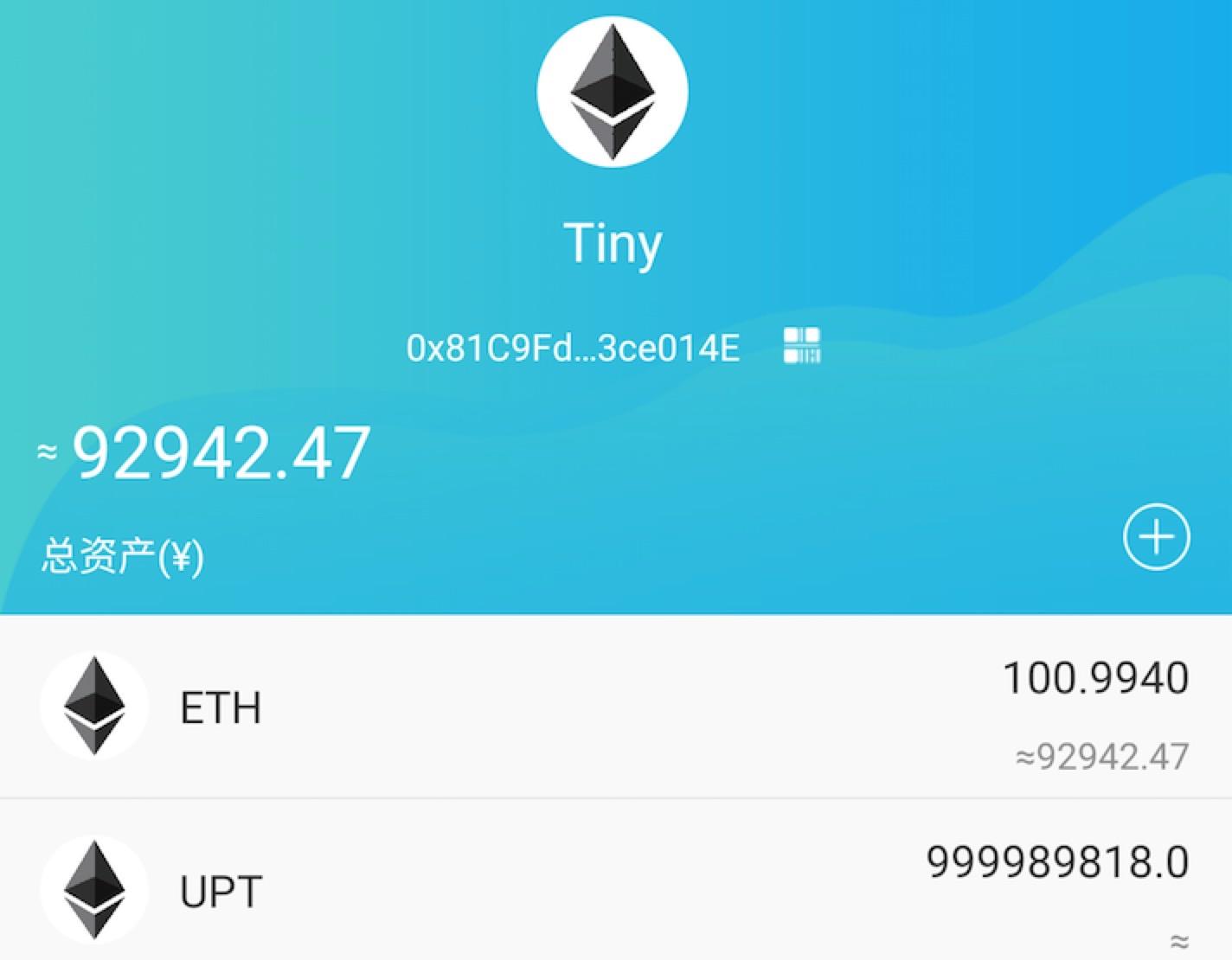Copy the wallet address 0x81C9Fd...3ce014E

click(x=573, y=348)
